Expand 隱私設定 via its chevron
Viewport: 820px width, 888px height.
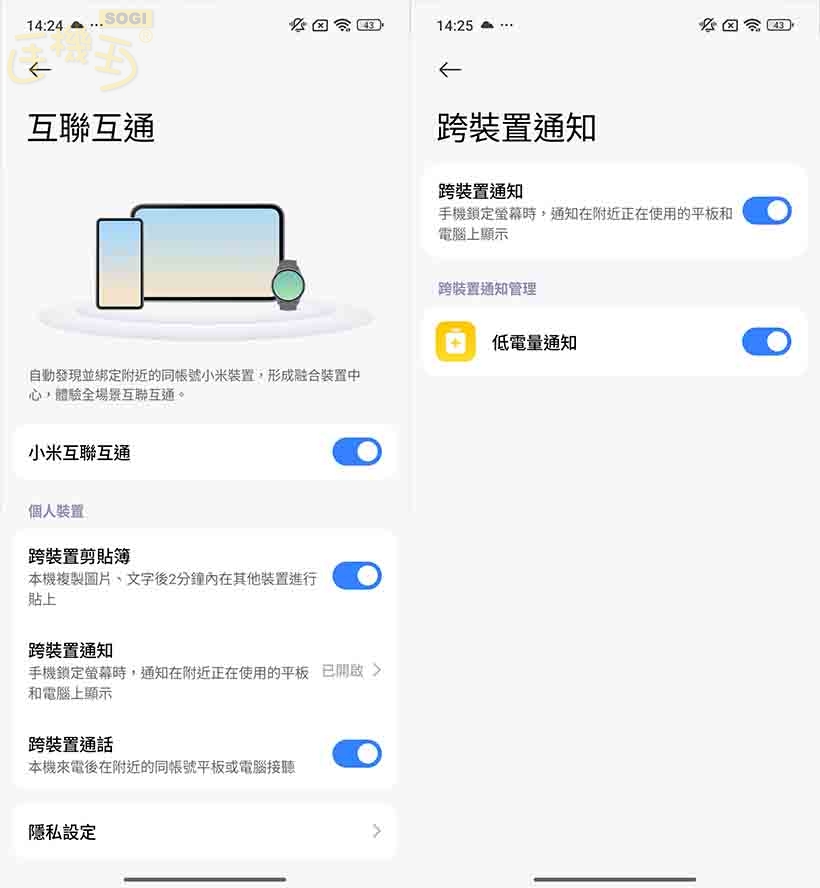click(x=375, y=831)
